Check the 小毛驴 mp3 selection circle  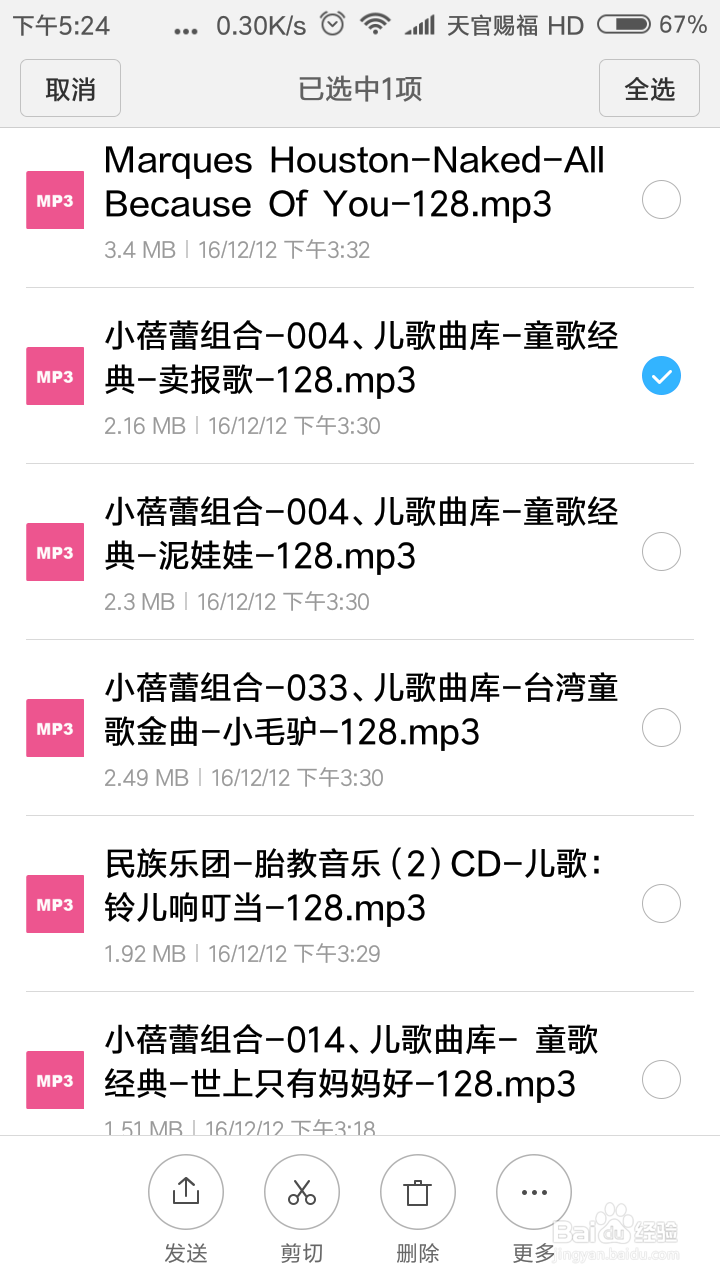(x=661, y=728)
